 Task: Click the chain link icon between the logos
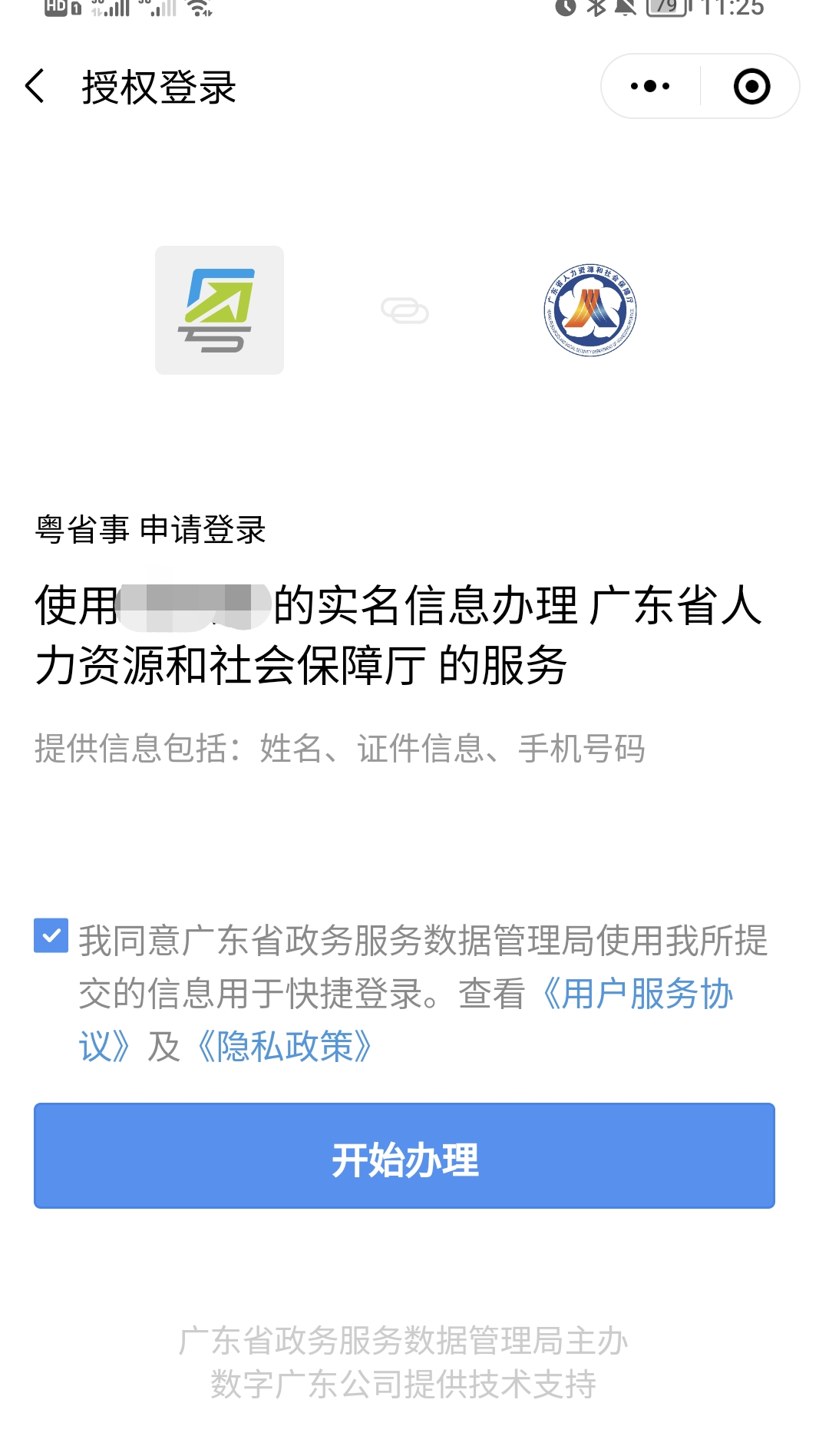coord(406,309)
